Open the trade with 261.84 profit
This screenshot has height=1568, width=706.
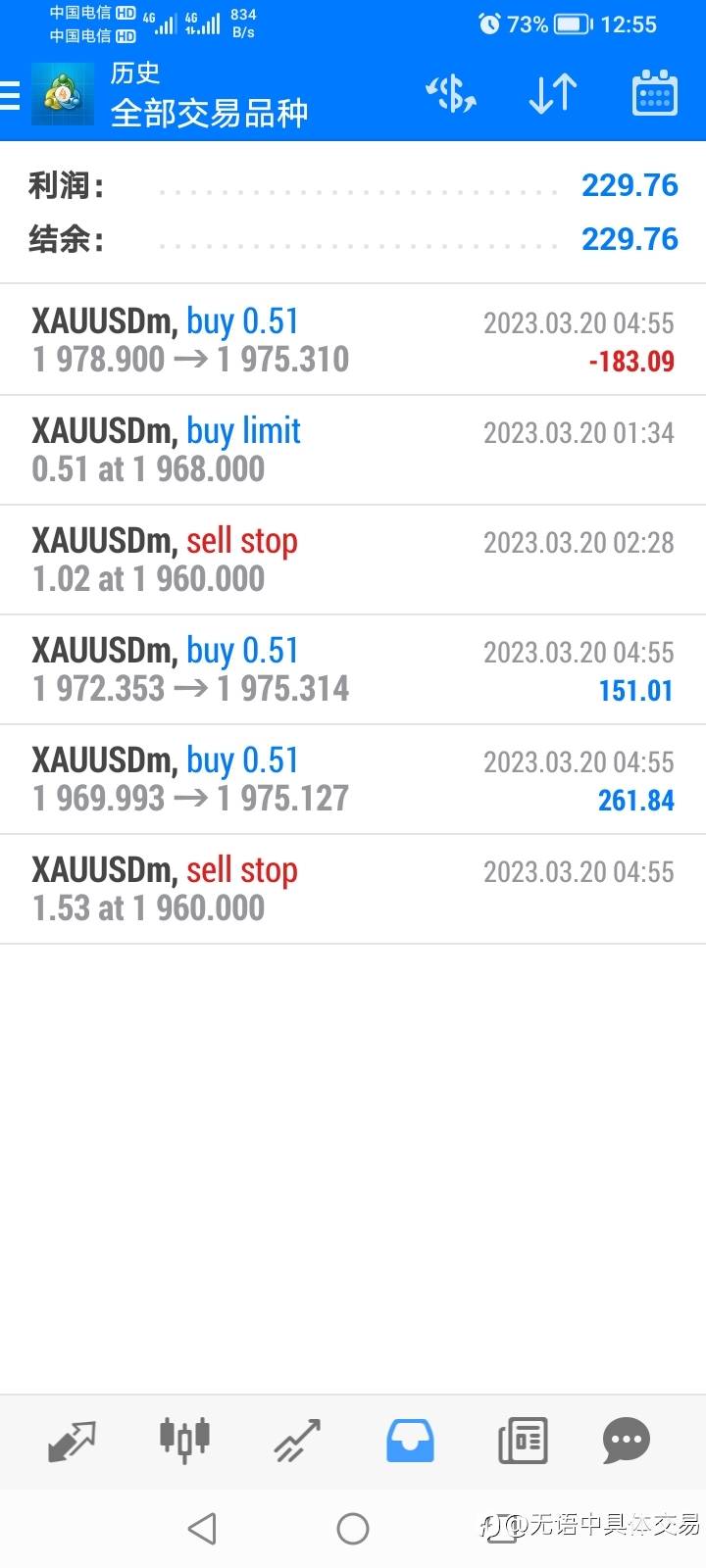(353, 779)
